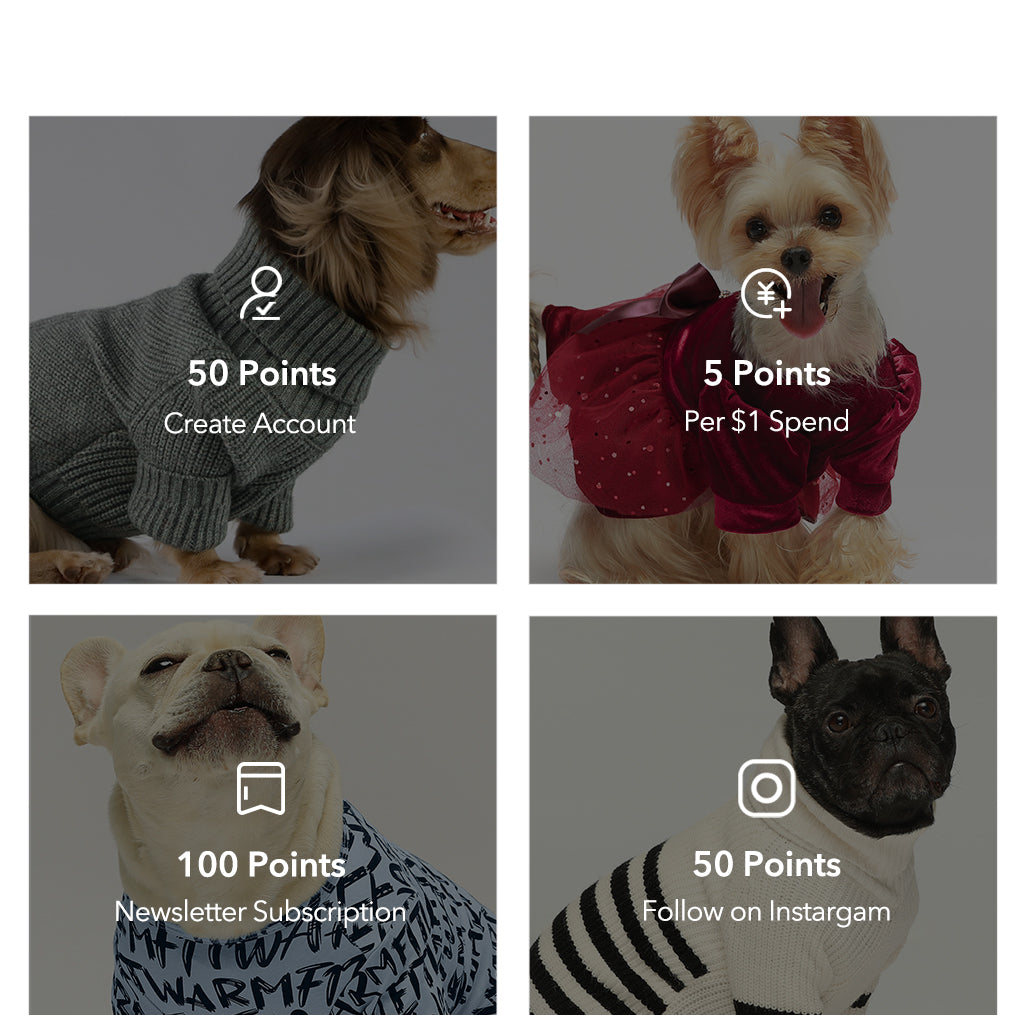Select the 5 Points Per $1 Spend tile
The width and height of the screenshot is (1024, 1015).
pos(763,350)
